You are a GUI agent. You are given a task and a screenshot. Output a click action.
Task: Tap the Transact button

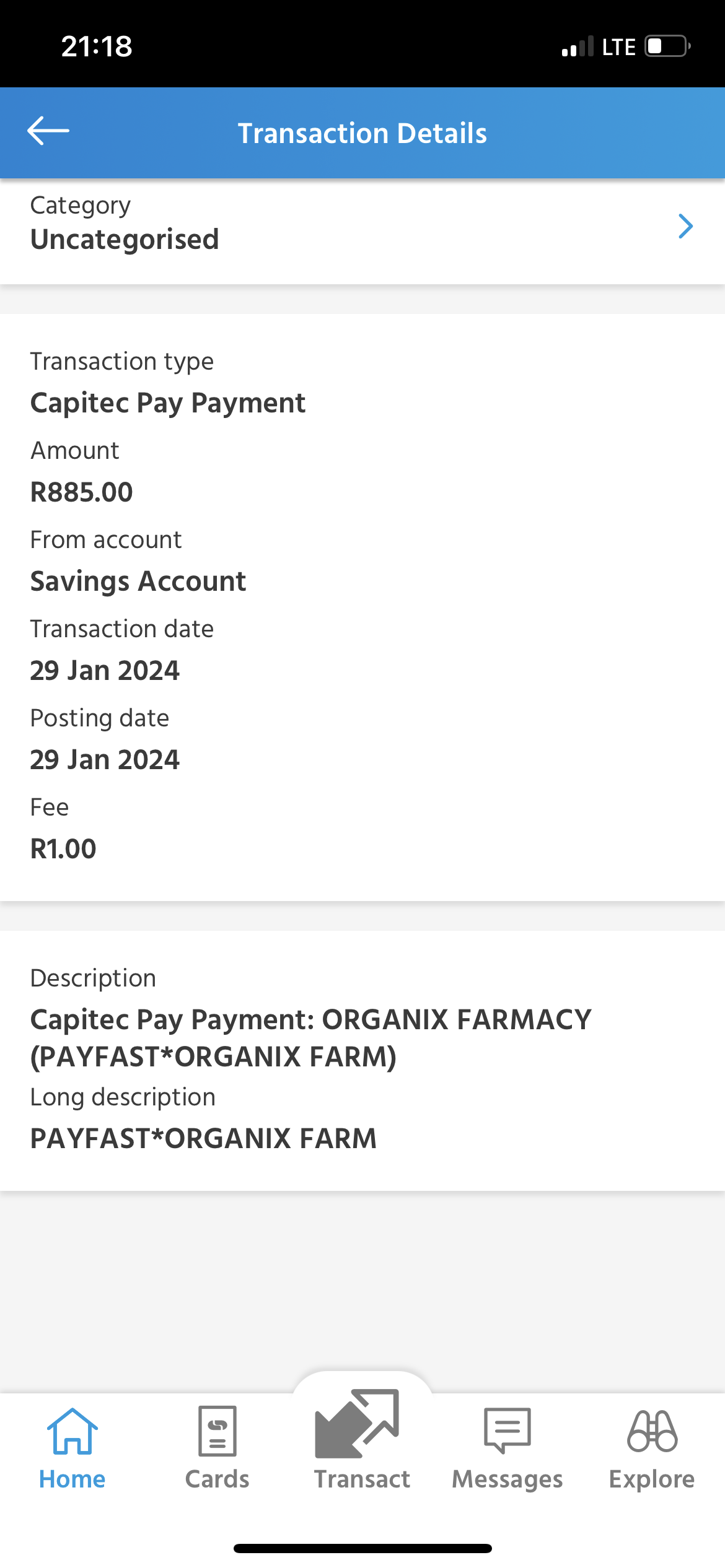pyautogui.click(x=362, y=1440)
